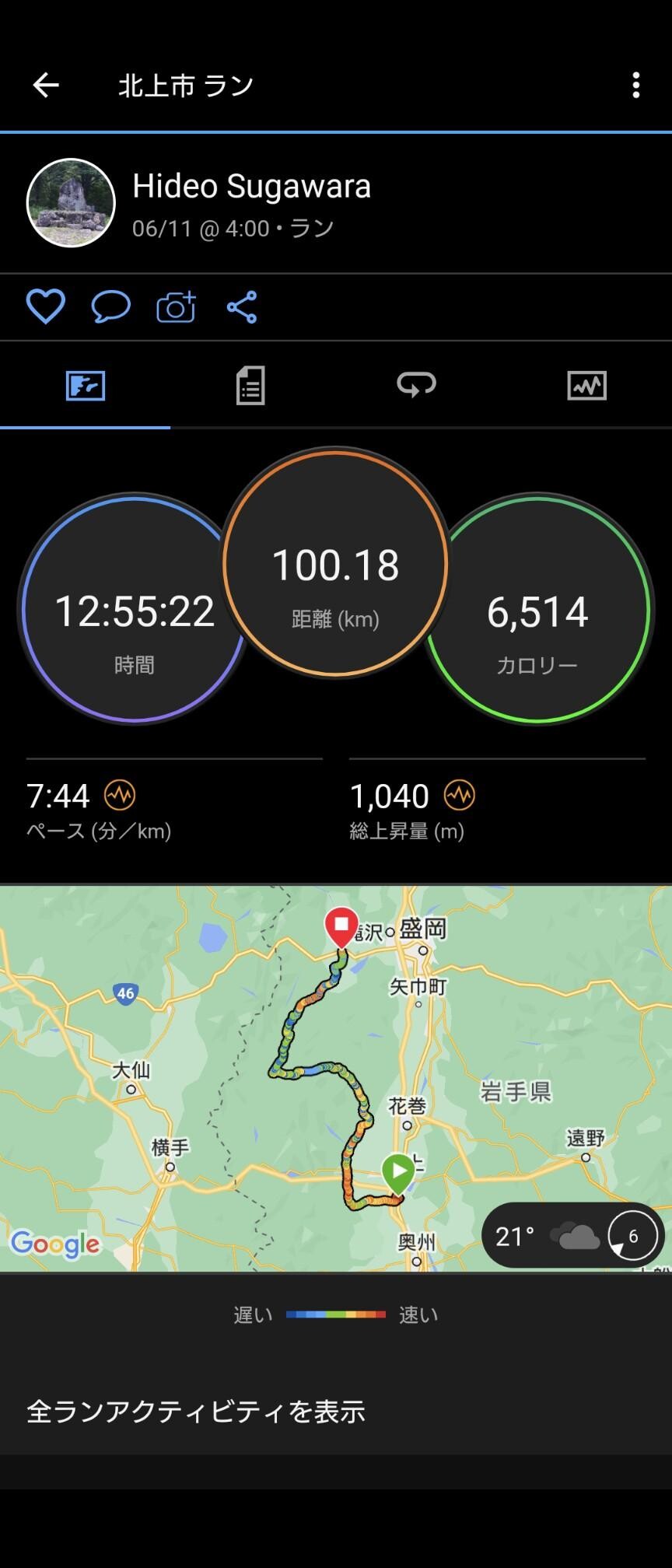Click the camera icon to add a photo
The width and height of the screenshot is (672, 1568).
pyautogui.click(x=175, y=306)
